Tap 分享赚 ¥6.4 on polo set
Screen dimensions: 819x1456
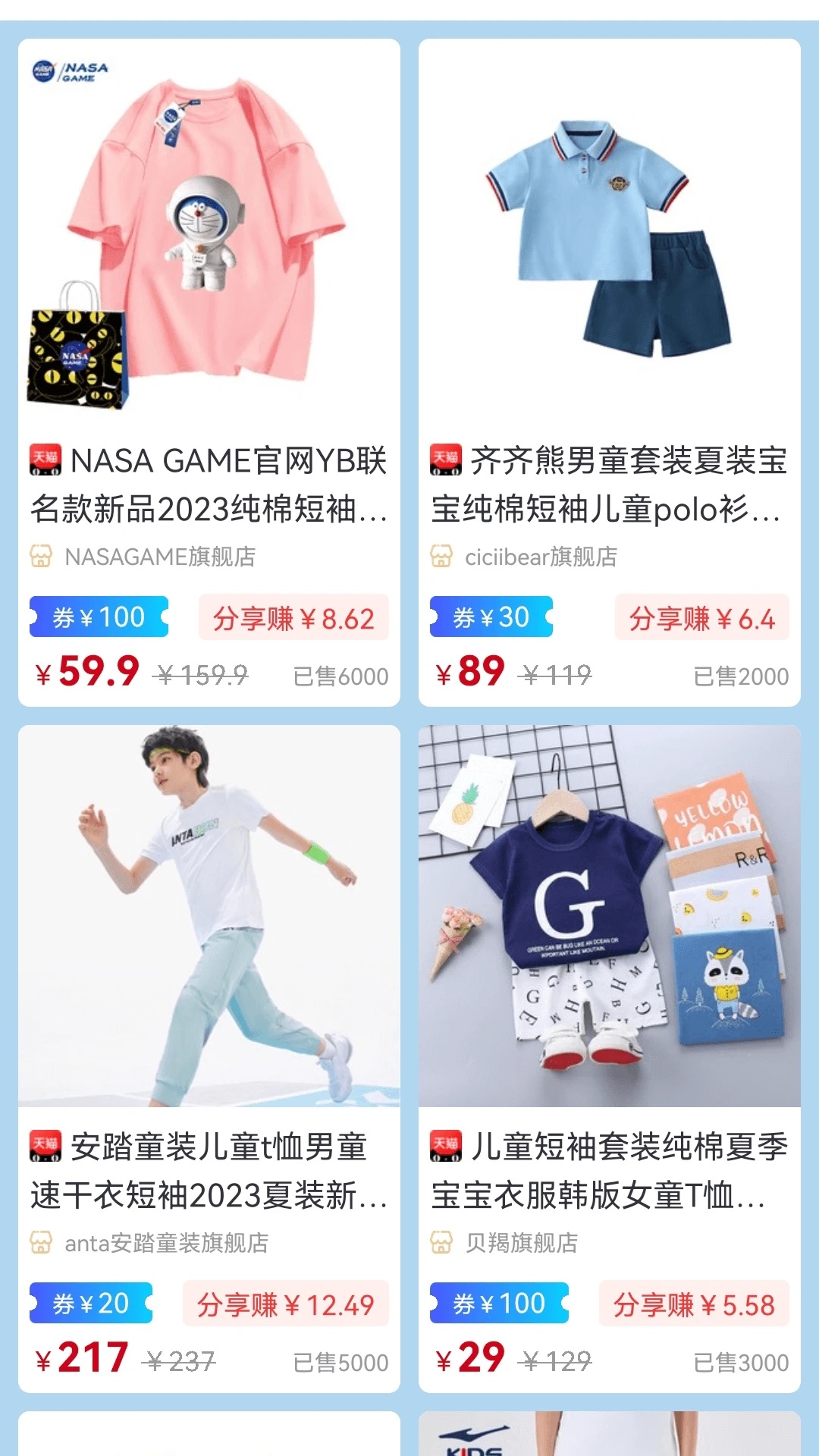(701, 618)
